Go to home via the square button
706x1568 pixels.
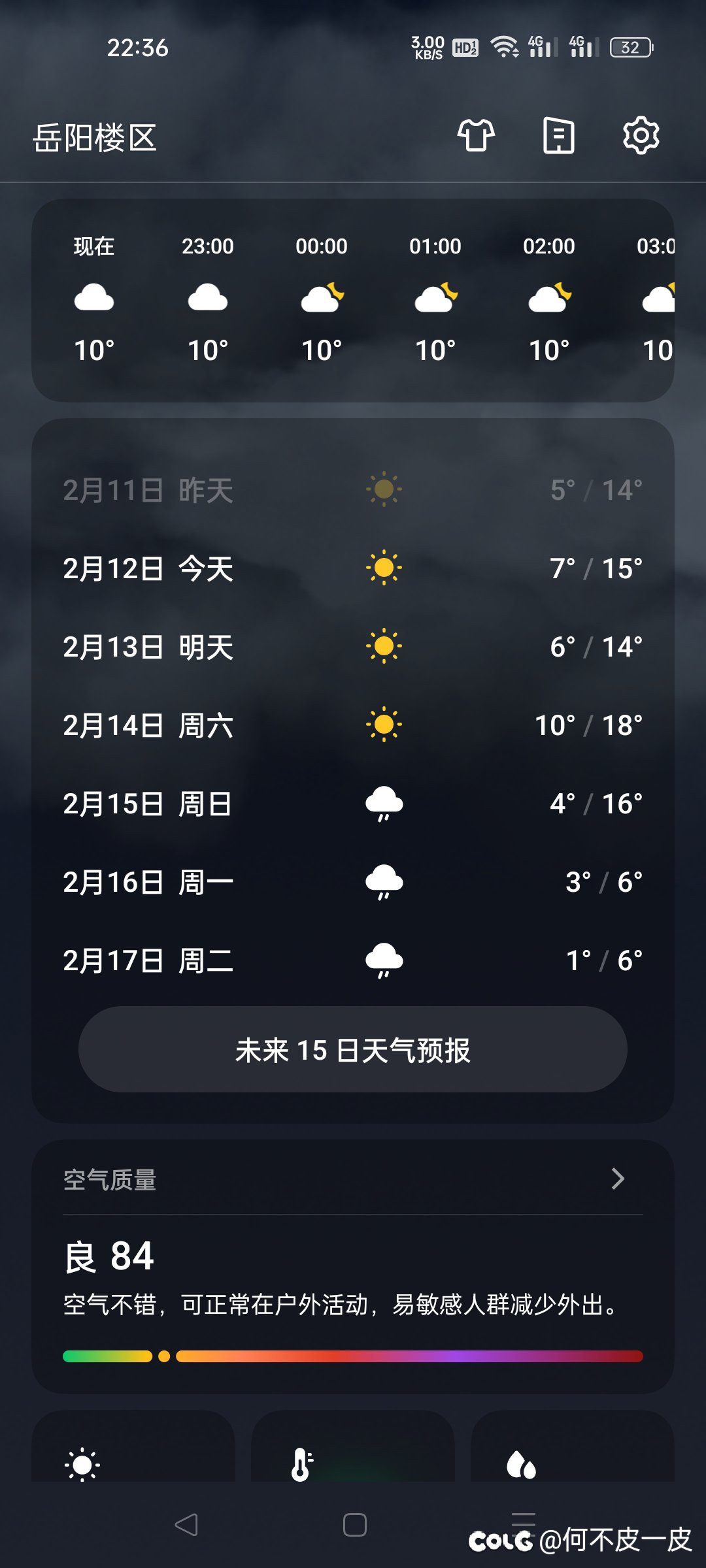(354, 1525)
